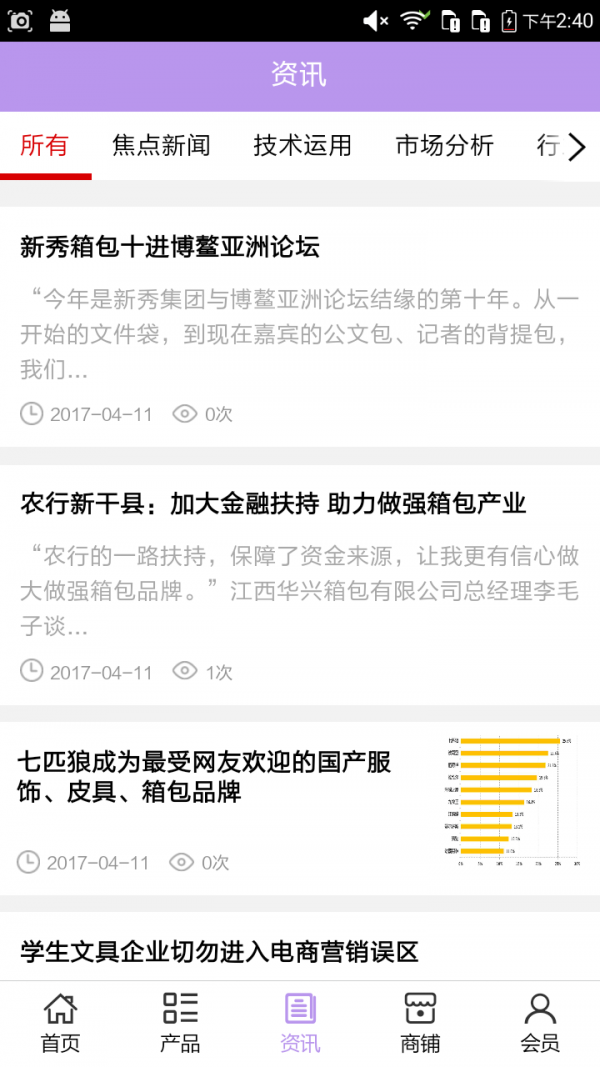View article 学生文具企业切勿进入电商营销误区
This screenshot has width=600, height=1067.
218,951
